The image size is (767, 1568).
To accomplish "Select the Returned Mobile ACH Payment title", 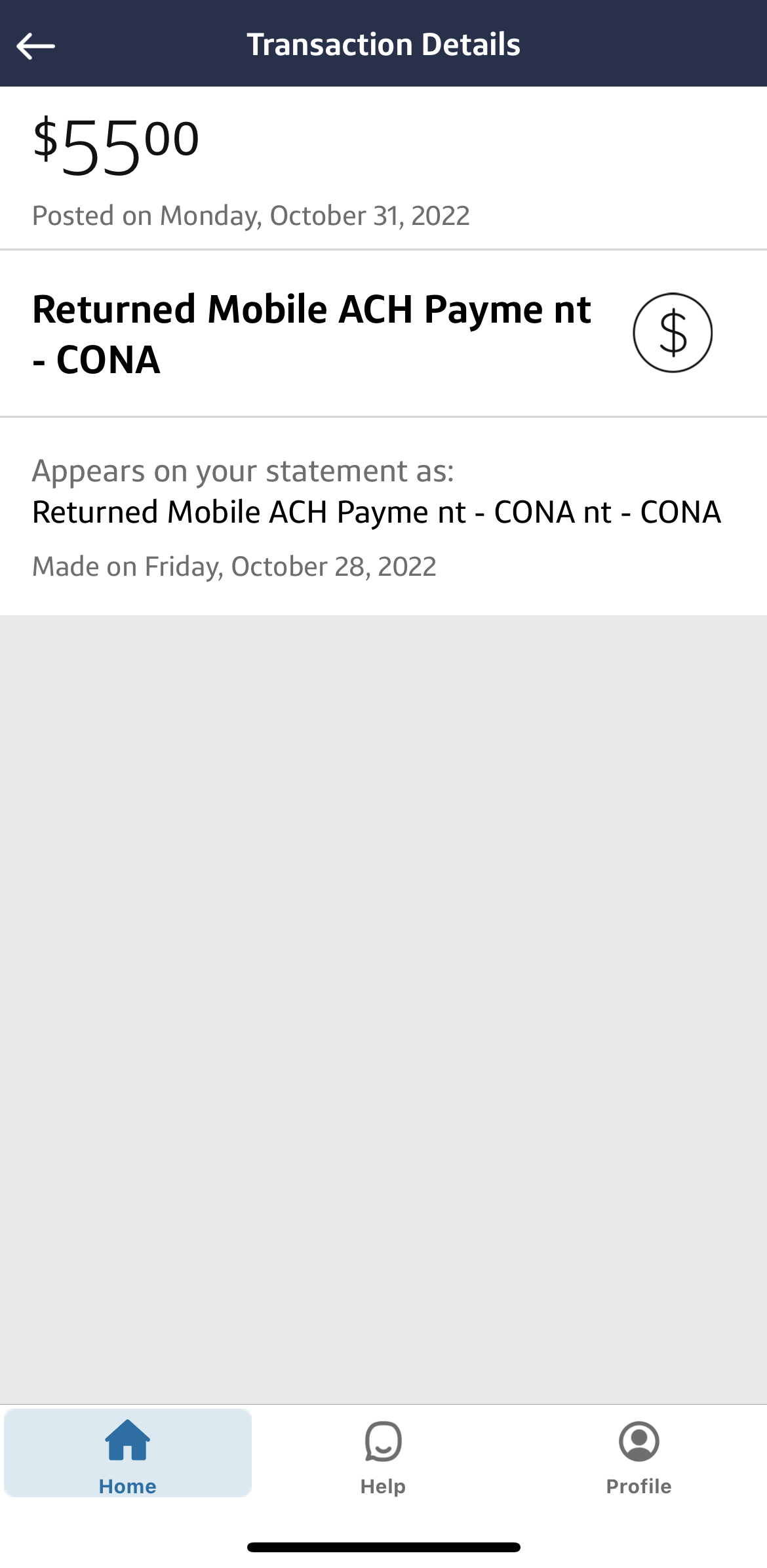I will click(x=311, y=333).
